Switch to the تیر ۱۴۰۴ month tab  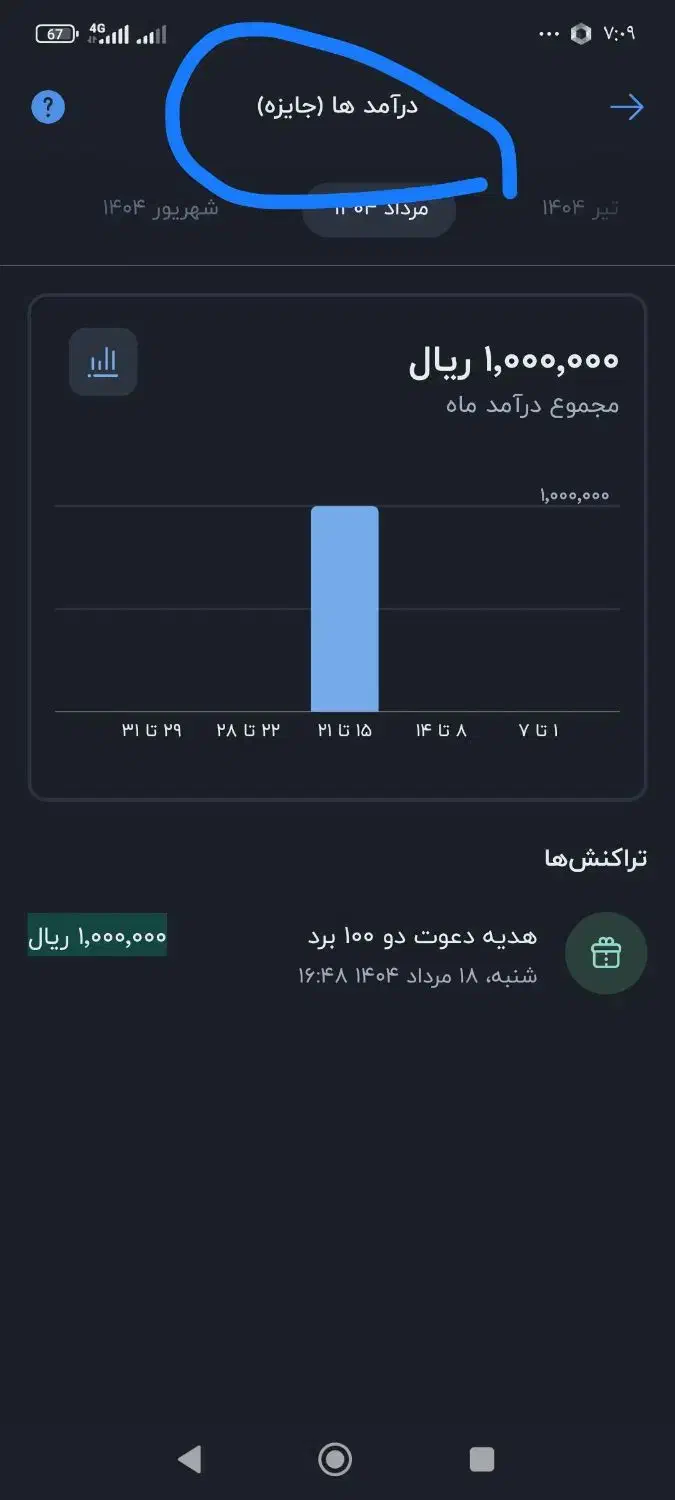[x=580, y=208]
